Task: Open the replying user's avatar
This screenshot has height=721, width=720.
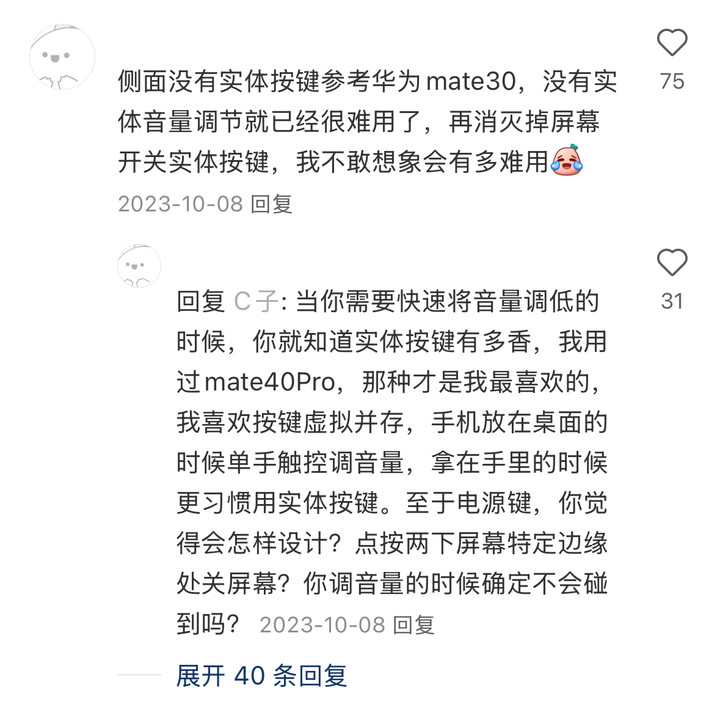Action: [139, 265]
